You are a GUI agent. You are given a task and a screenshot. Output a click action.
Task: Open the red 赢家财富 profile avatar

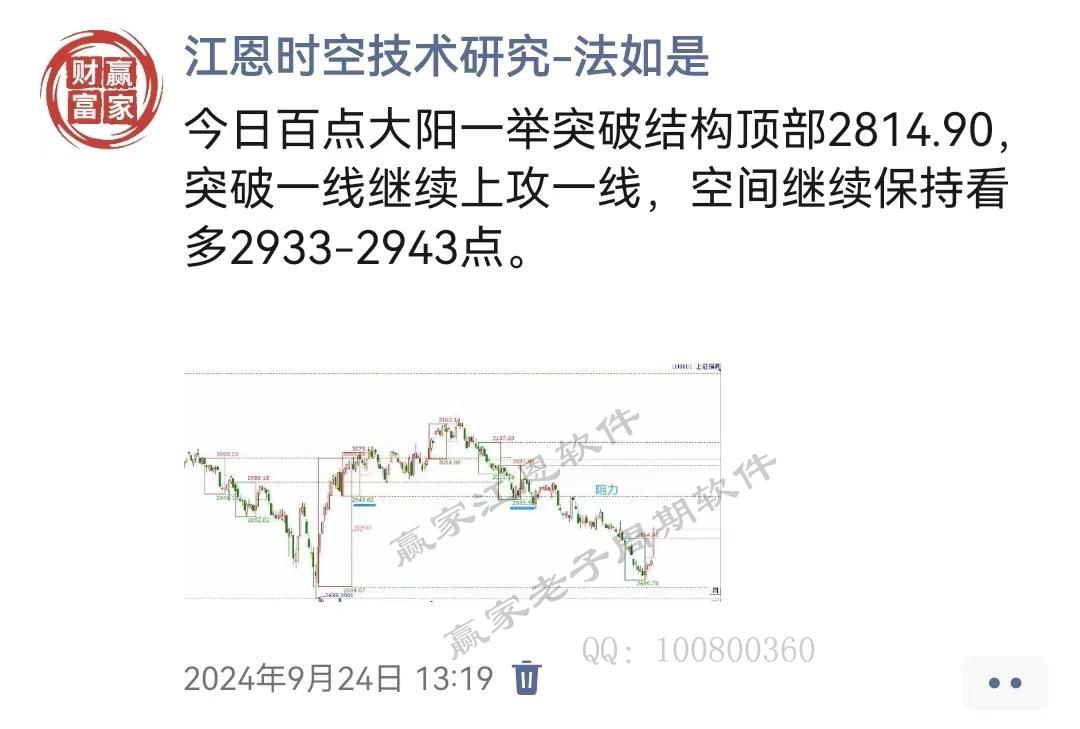pos(101,90)
